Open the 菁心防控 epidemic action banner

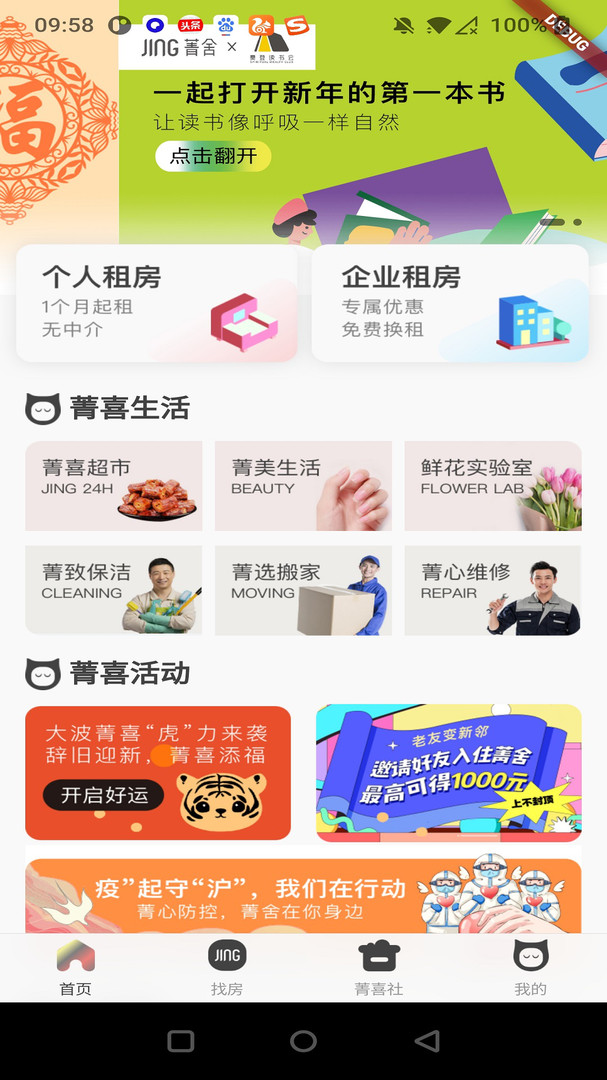point(303,896)
